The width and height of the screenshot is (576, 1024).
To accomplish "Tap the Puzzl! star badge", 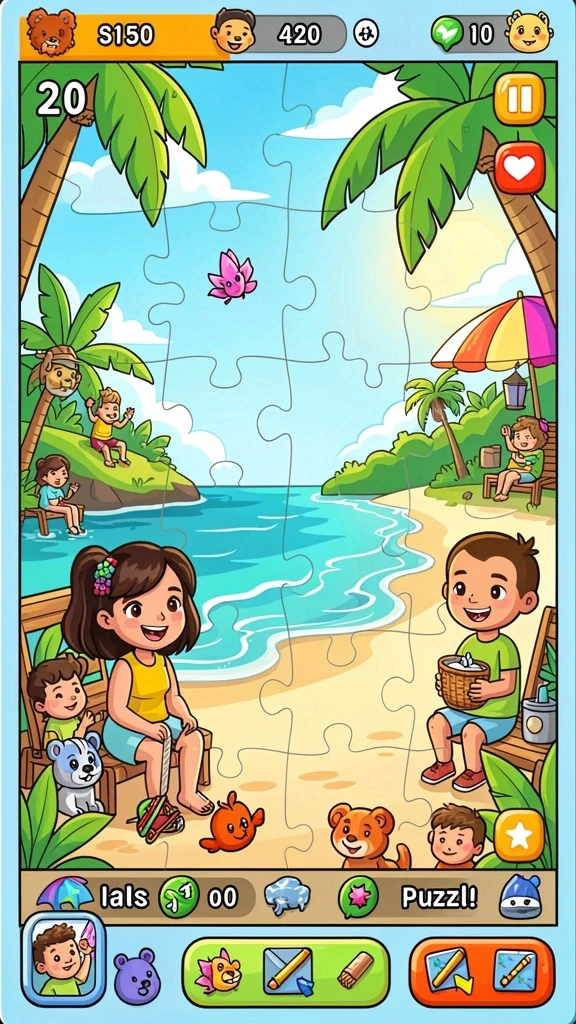I will (358, 897).
